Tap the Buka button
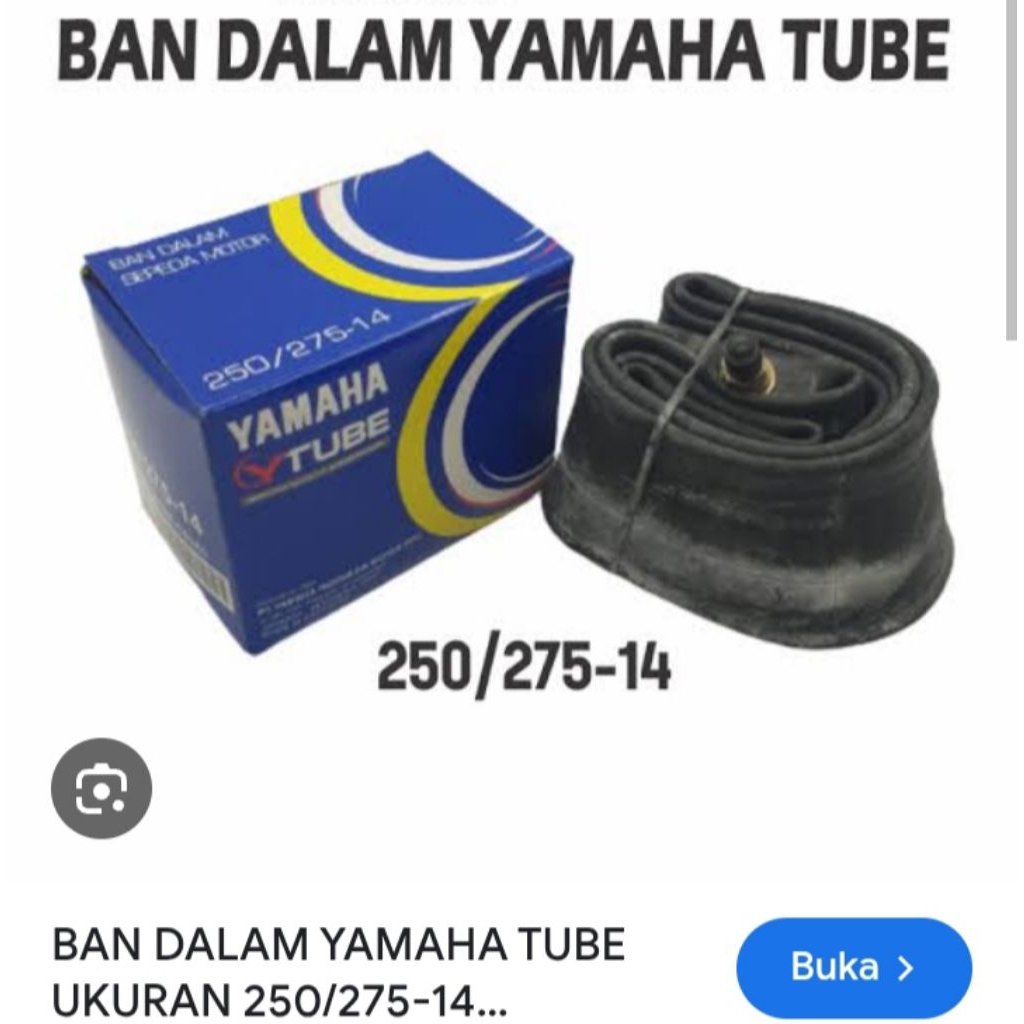The width and height of the screenshot is (1024, 1024). coord(853,967)
